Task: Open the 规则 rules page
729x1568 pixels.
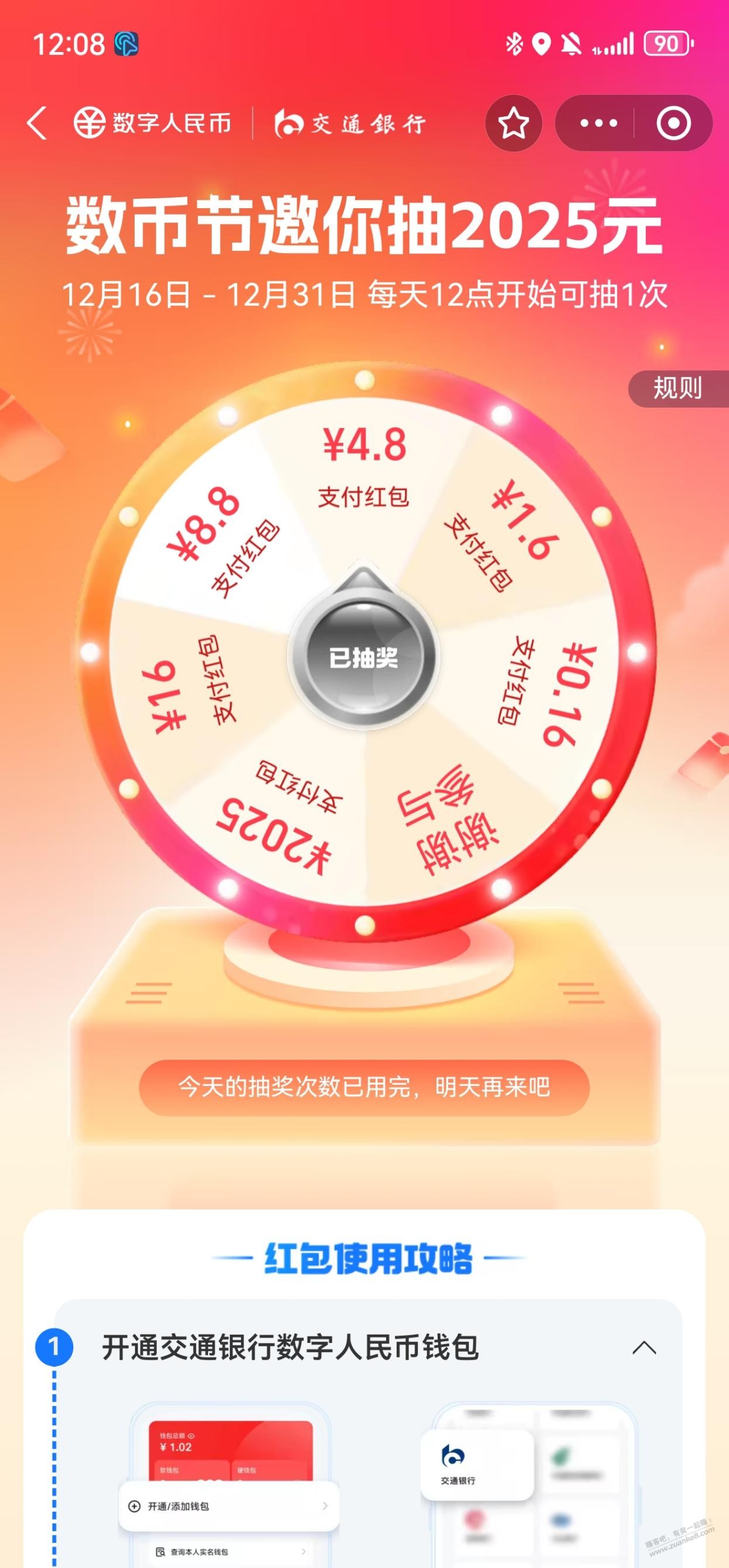Action: [x=678, y=388]
